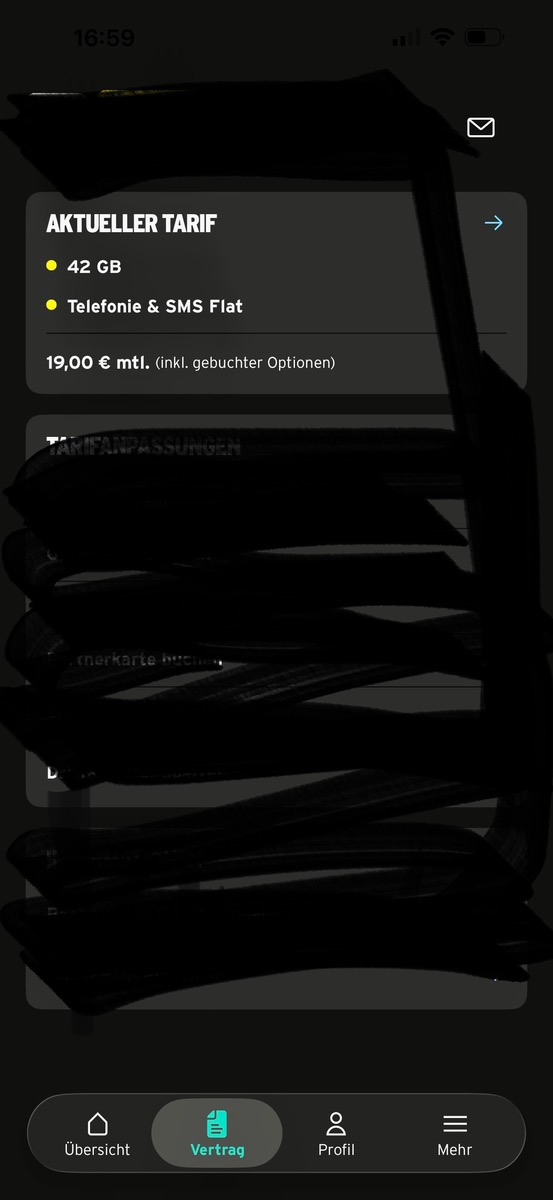
Task: Open the mail inbox envelope icon
Action: (x=481, y=127)
